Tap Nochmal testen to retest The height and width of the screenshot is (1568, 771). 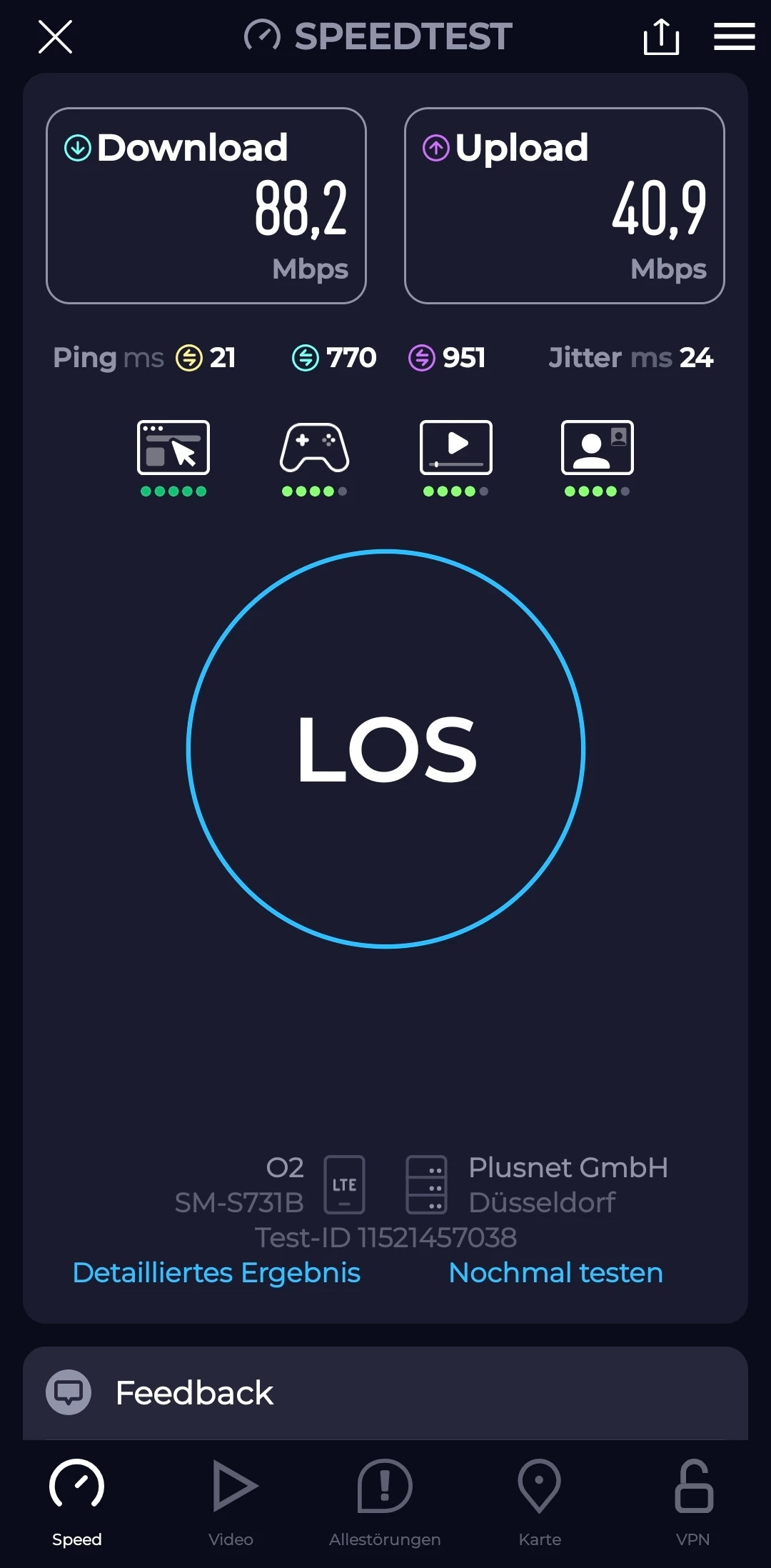555,1272
